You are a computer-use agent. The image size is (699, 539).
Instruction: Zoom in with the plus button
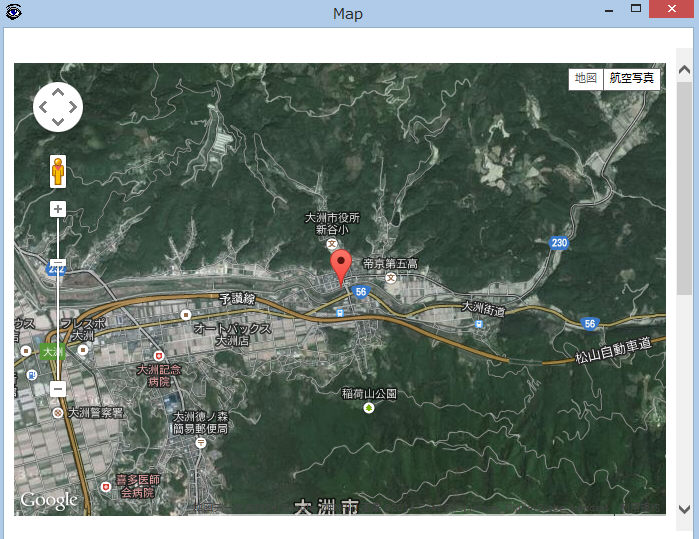(x=58, y=209)
